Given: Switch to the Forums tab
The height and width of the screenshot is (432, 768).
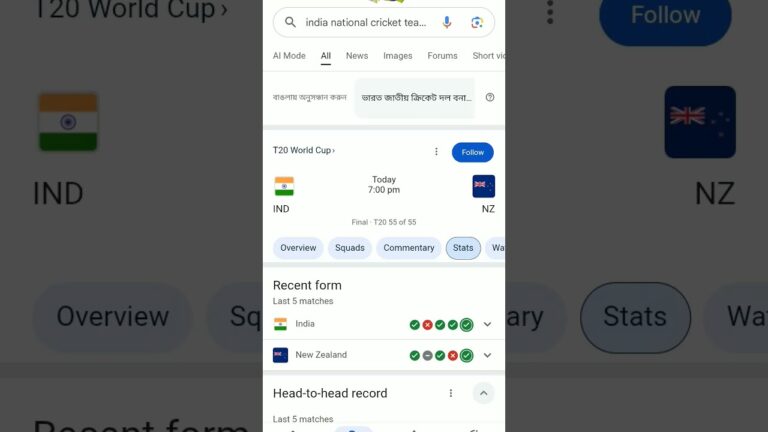Looking at the screenshot, I should coord(442,56).
